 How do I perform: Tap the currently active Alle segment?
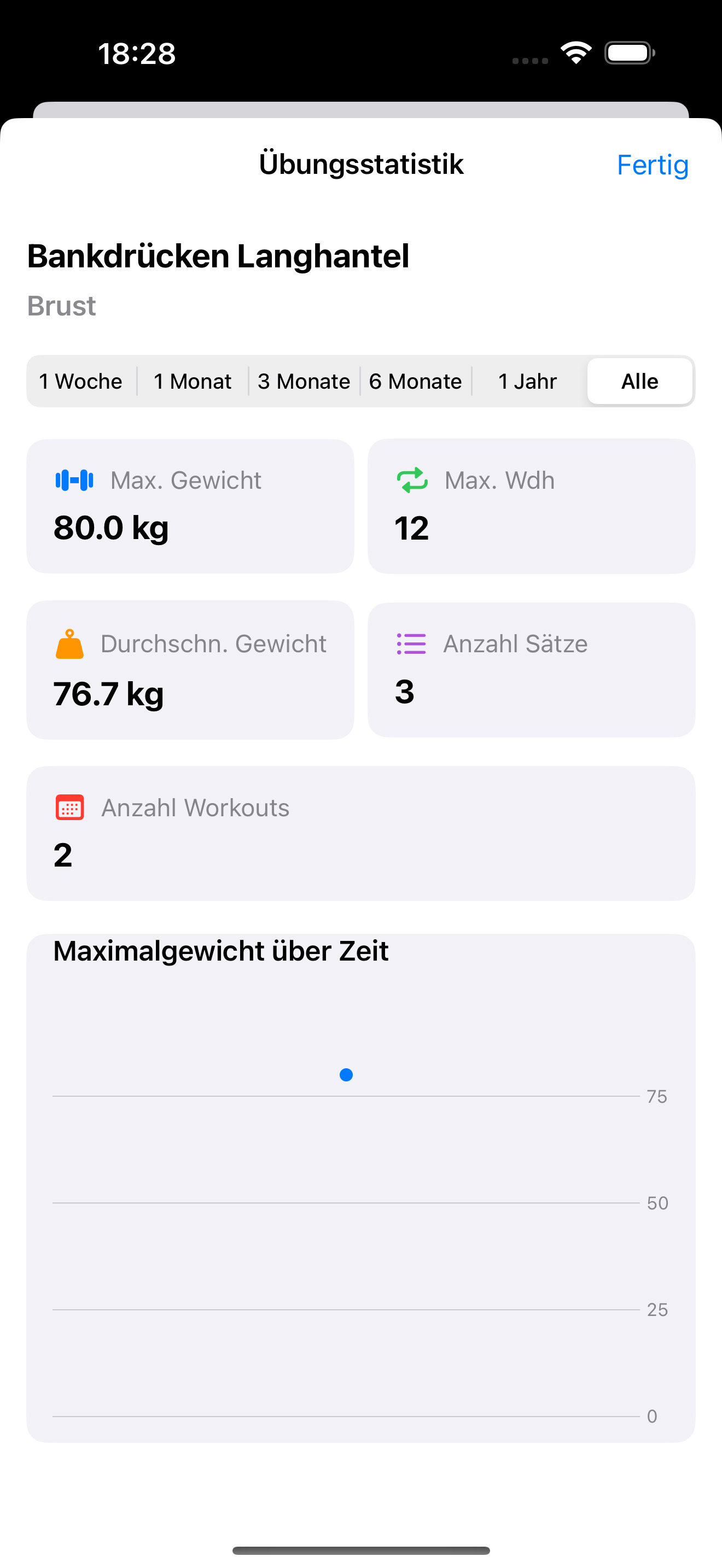coord(639,381)
